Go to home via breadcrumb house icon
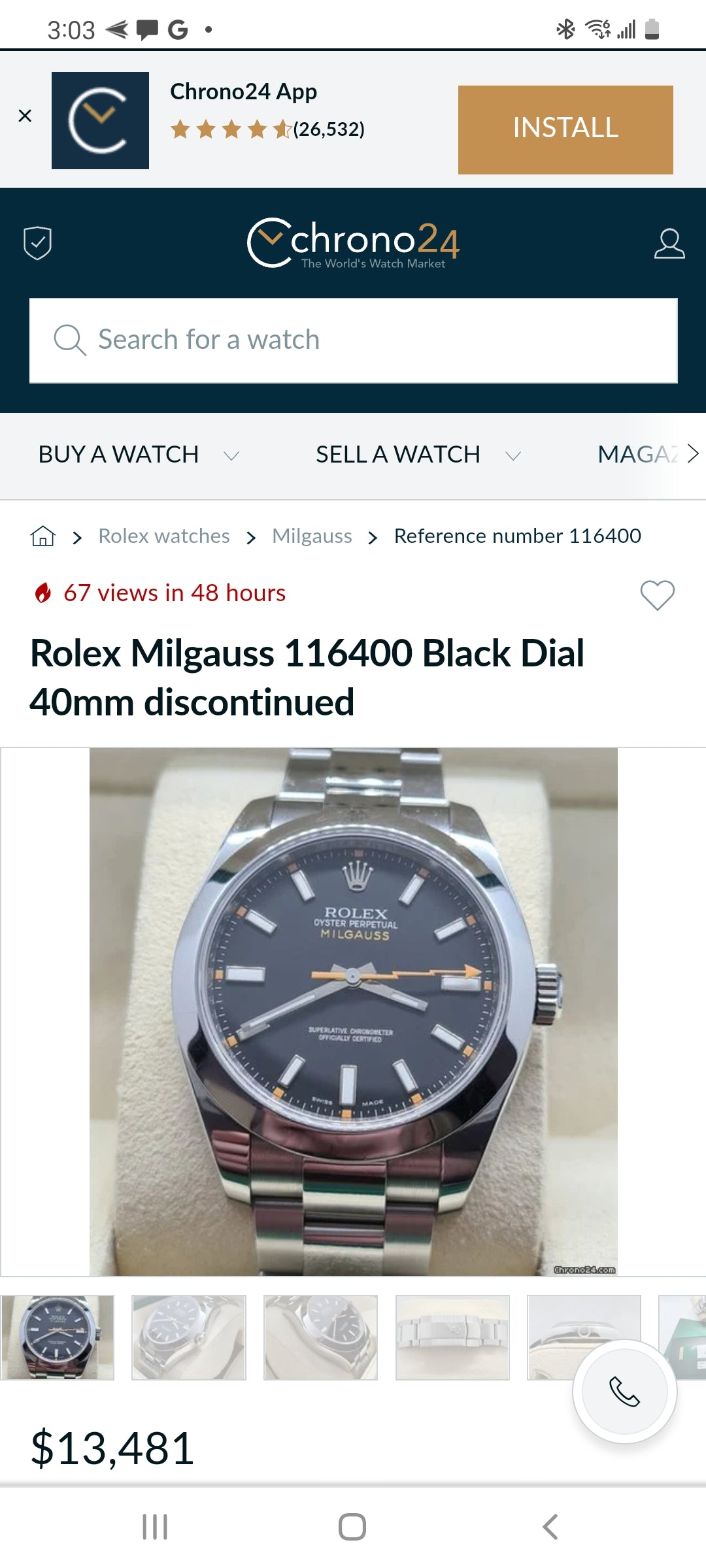This screenshot has width=706, height=1568. coord(43,536)
